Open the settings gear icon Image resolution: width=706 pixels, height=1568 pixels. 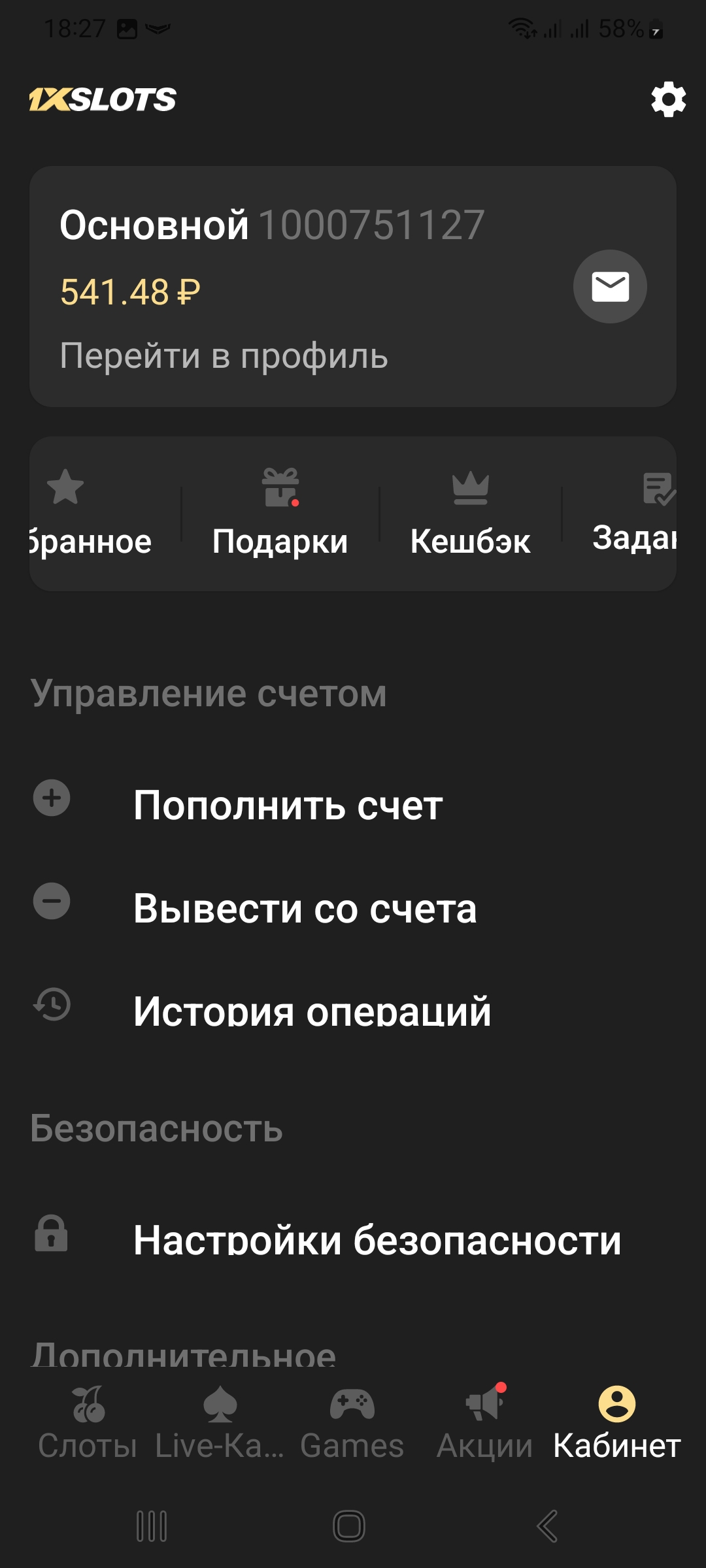click(668, 100)
